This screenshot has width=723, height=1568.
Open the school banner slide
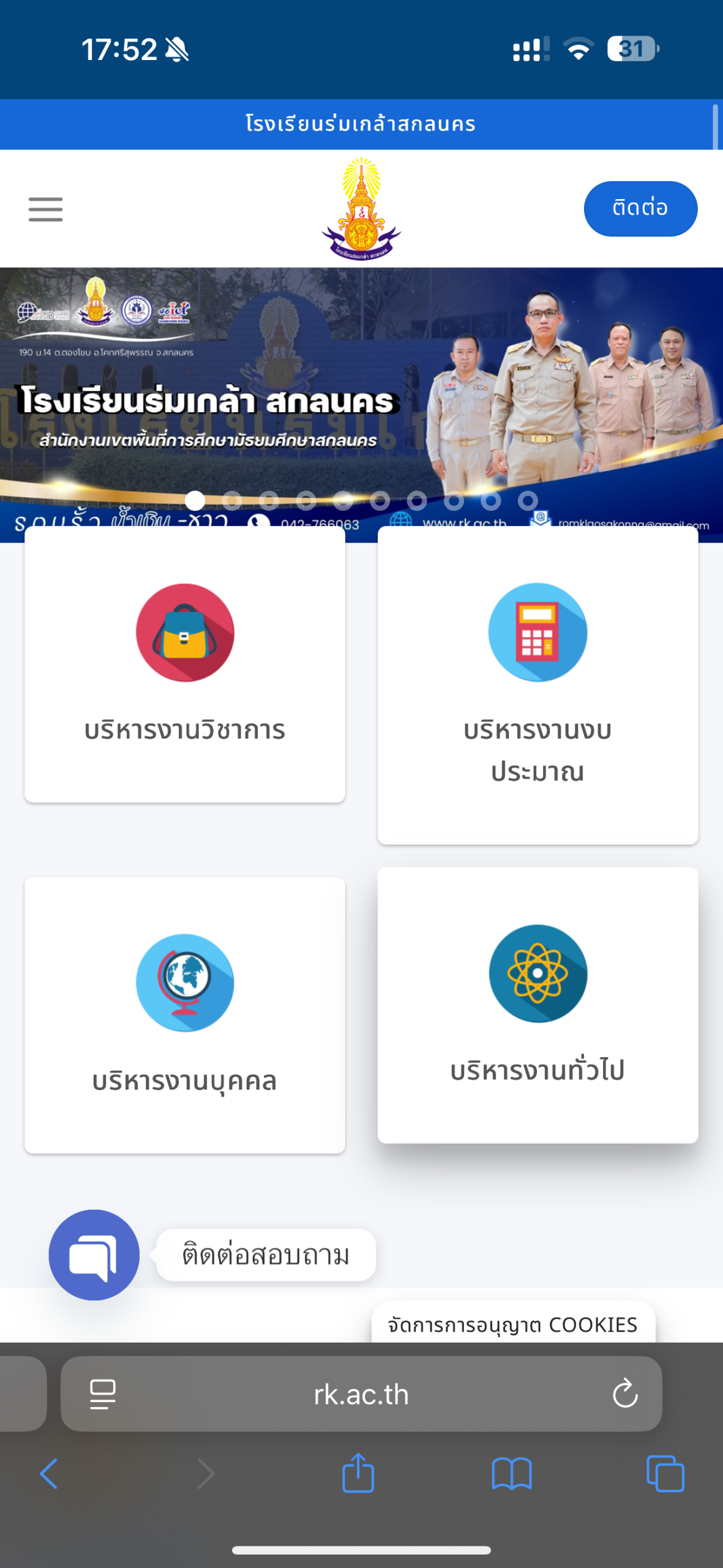(x=361, y=392)
